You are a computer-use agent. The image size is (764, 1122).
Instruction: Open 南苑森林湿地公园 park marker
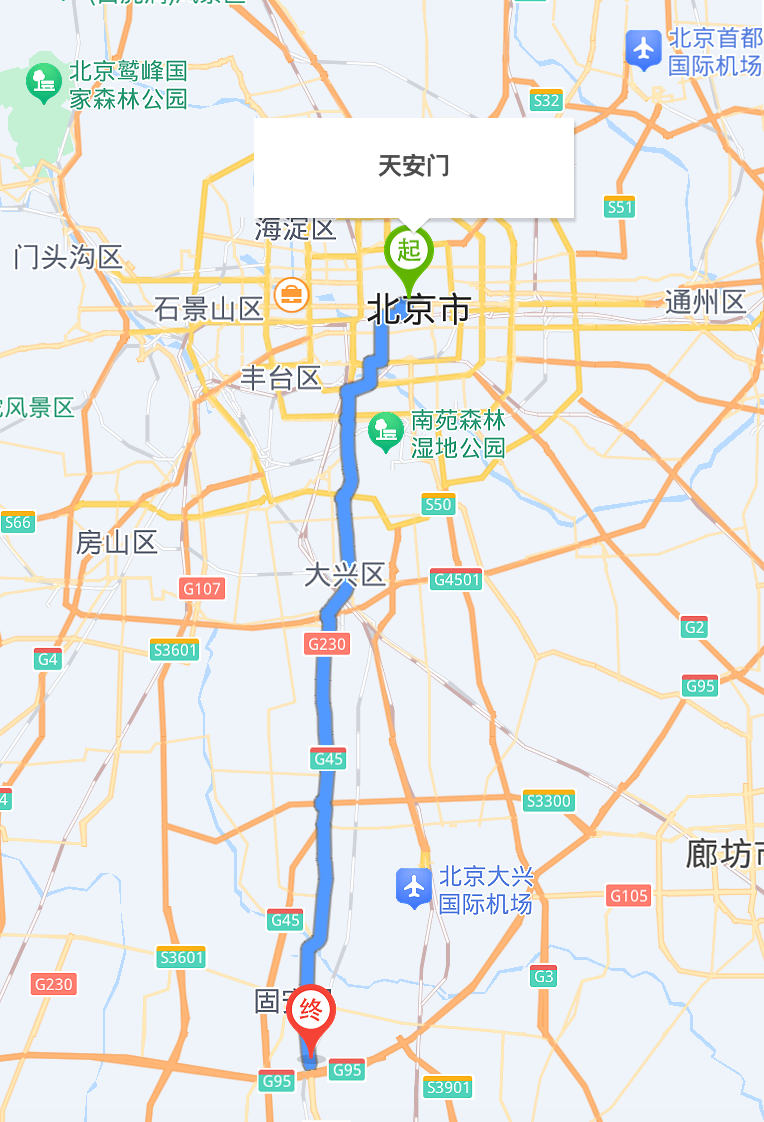click(386, 431)
